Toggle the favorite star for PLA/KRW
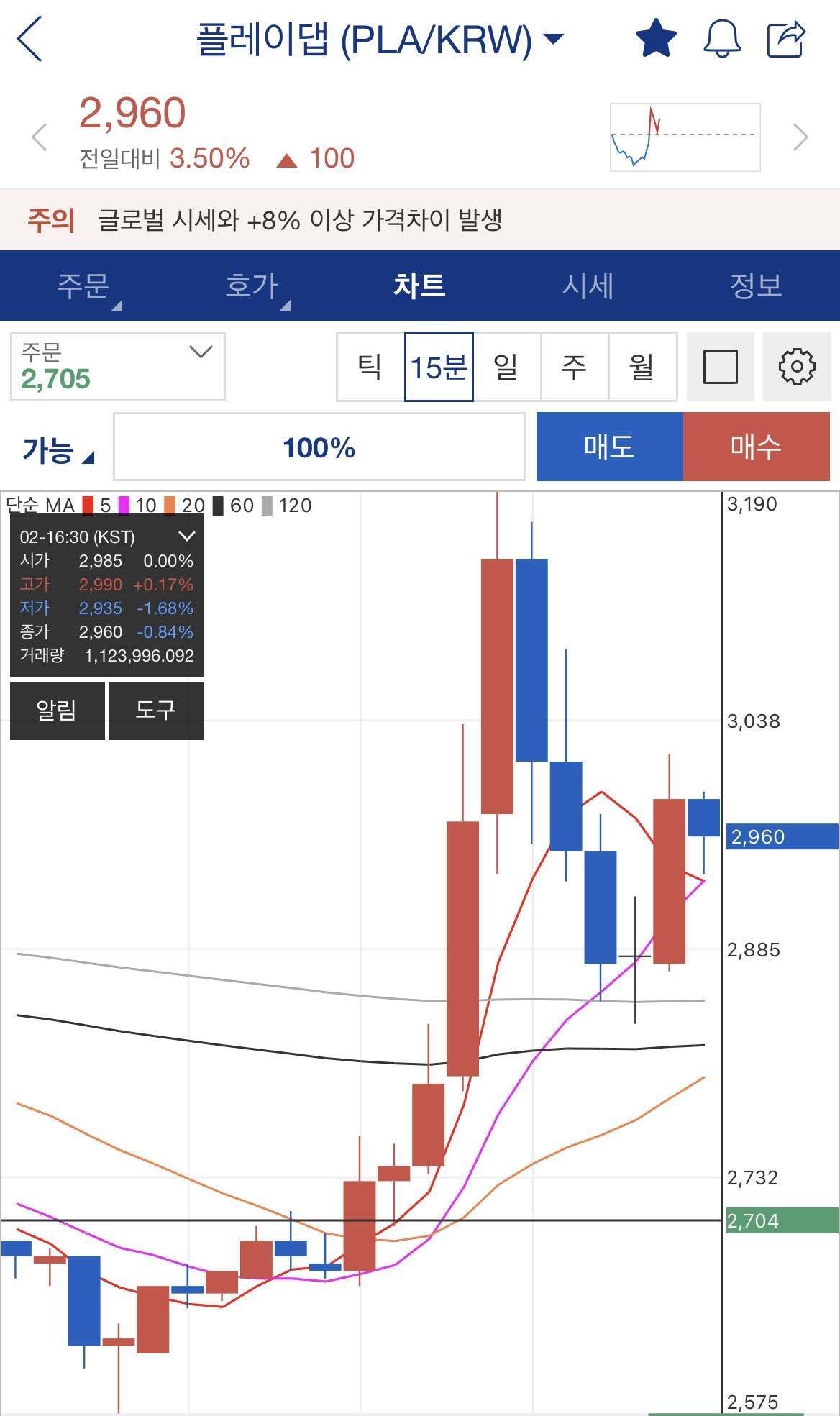The width and height of the screenshot is (840, 1416). [656, 39]
